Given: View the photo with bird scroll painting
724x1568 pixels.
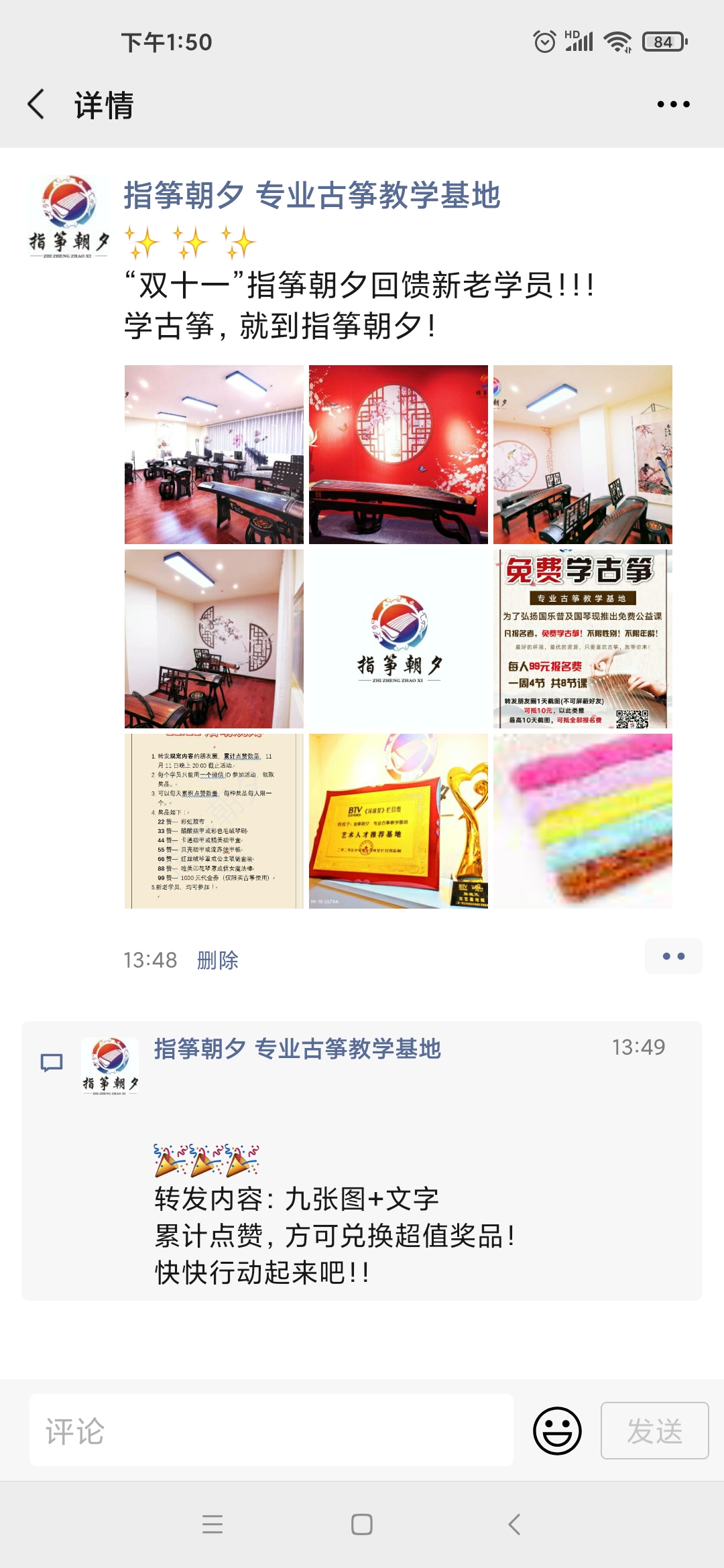Looking at the screenshot, I should pyautogui.click(x=583, y=454).
